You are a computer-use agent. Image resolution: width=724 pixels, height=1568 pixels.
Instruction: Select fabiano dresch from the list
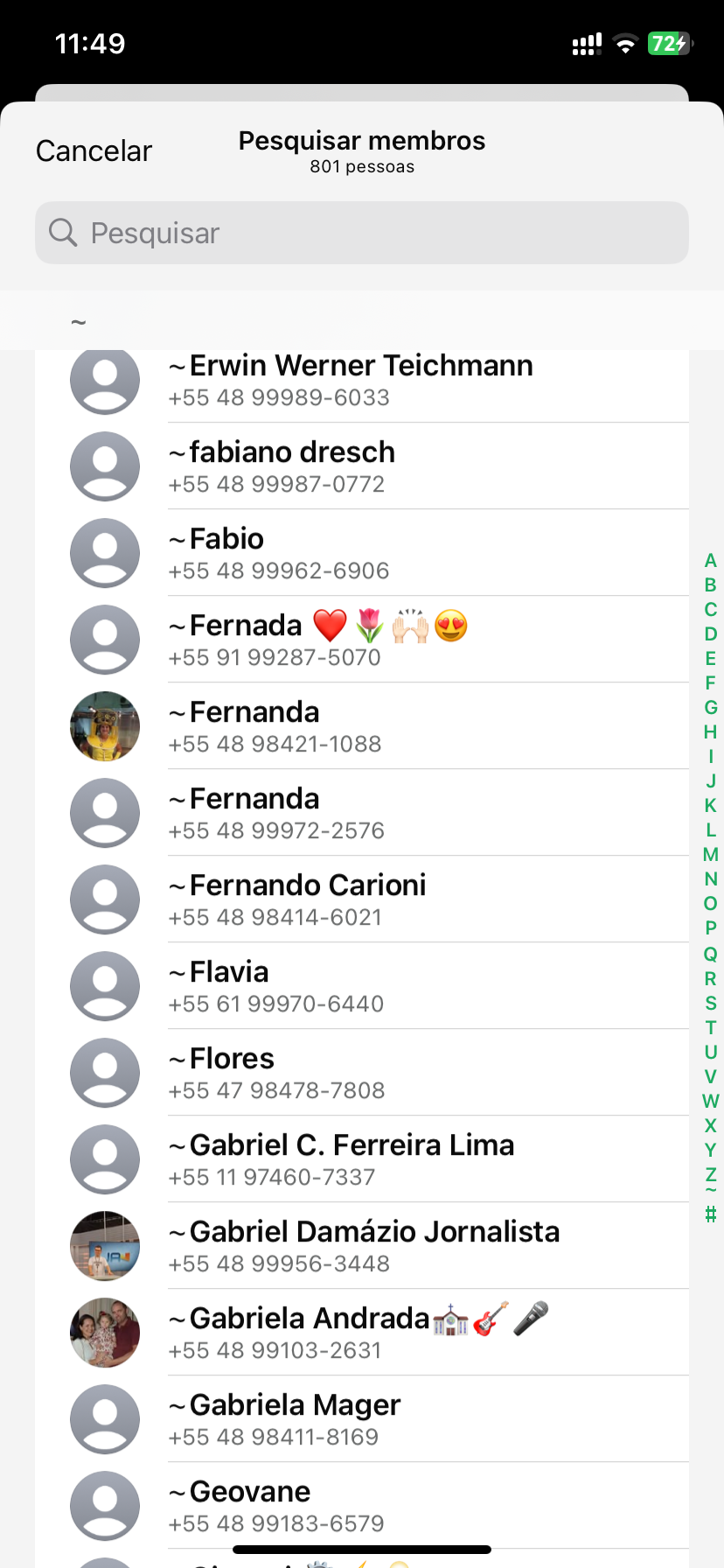click(x=360, y=466)
